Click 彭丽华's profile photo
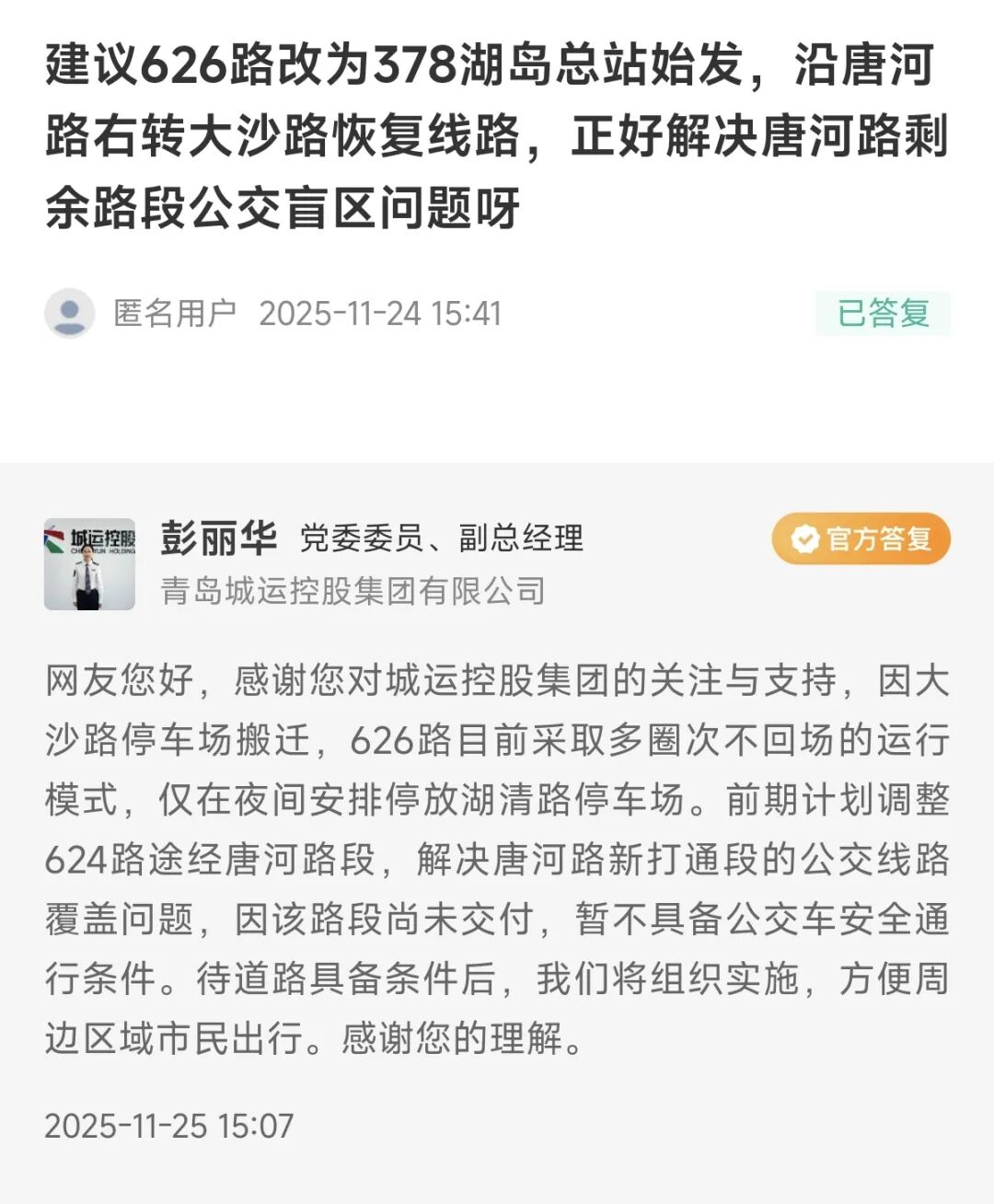 [92, 566]
